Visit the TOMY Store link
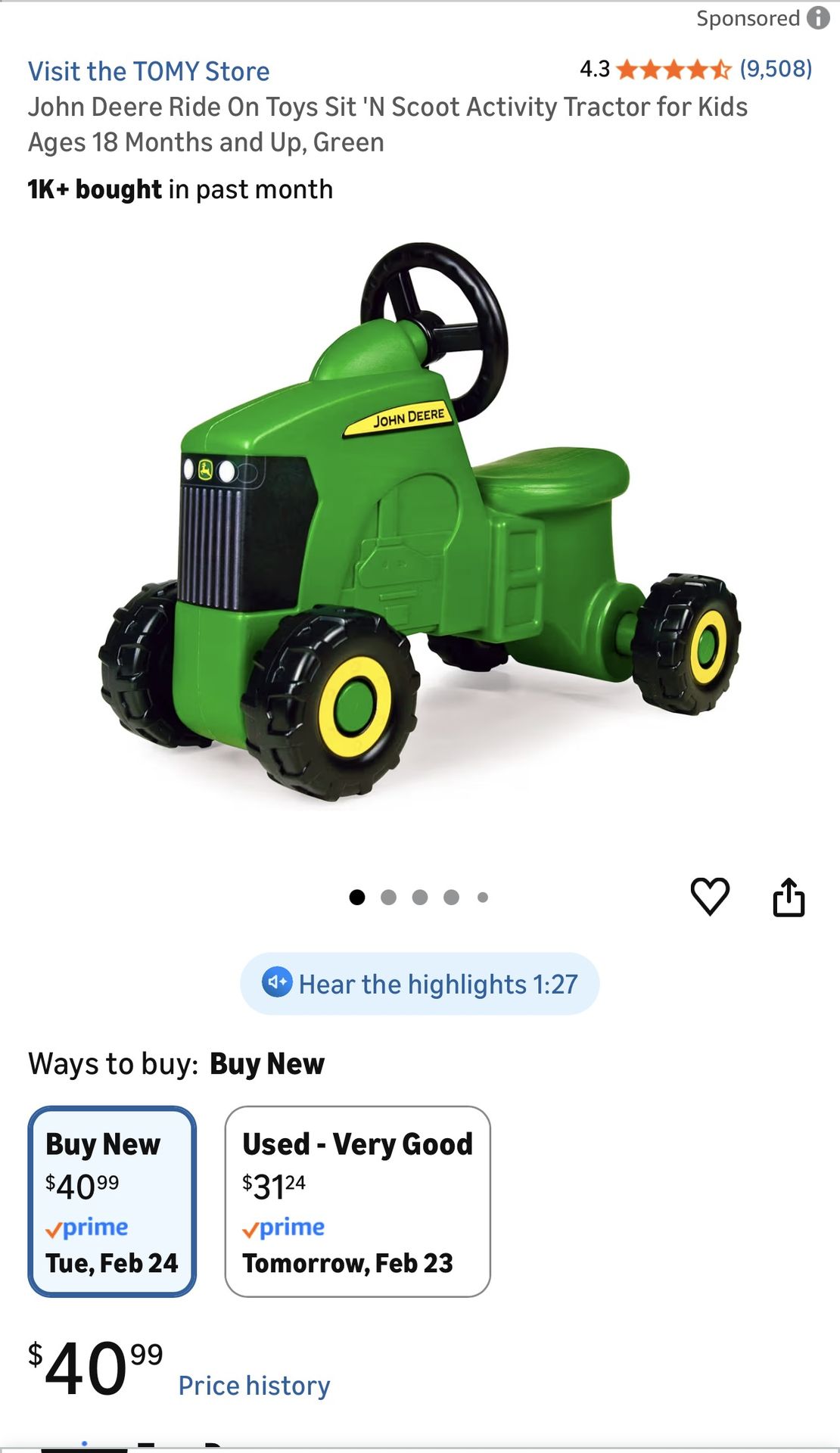 (149, 71)
